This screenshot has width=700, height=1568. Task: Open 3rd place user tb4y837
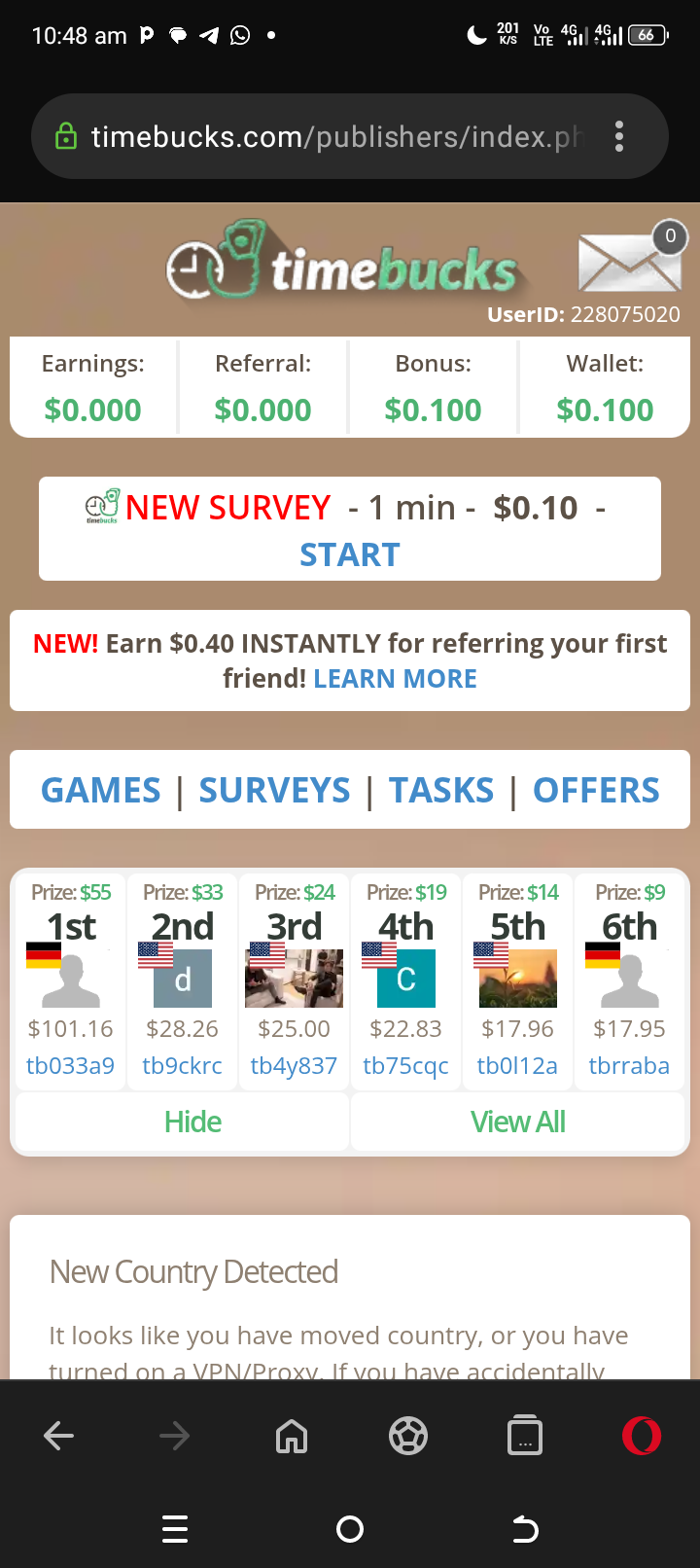tap(294, 1066)
